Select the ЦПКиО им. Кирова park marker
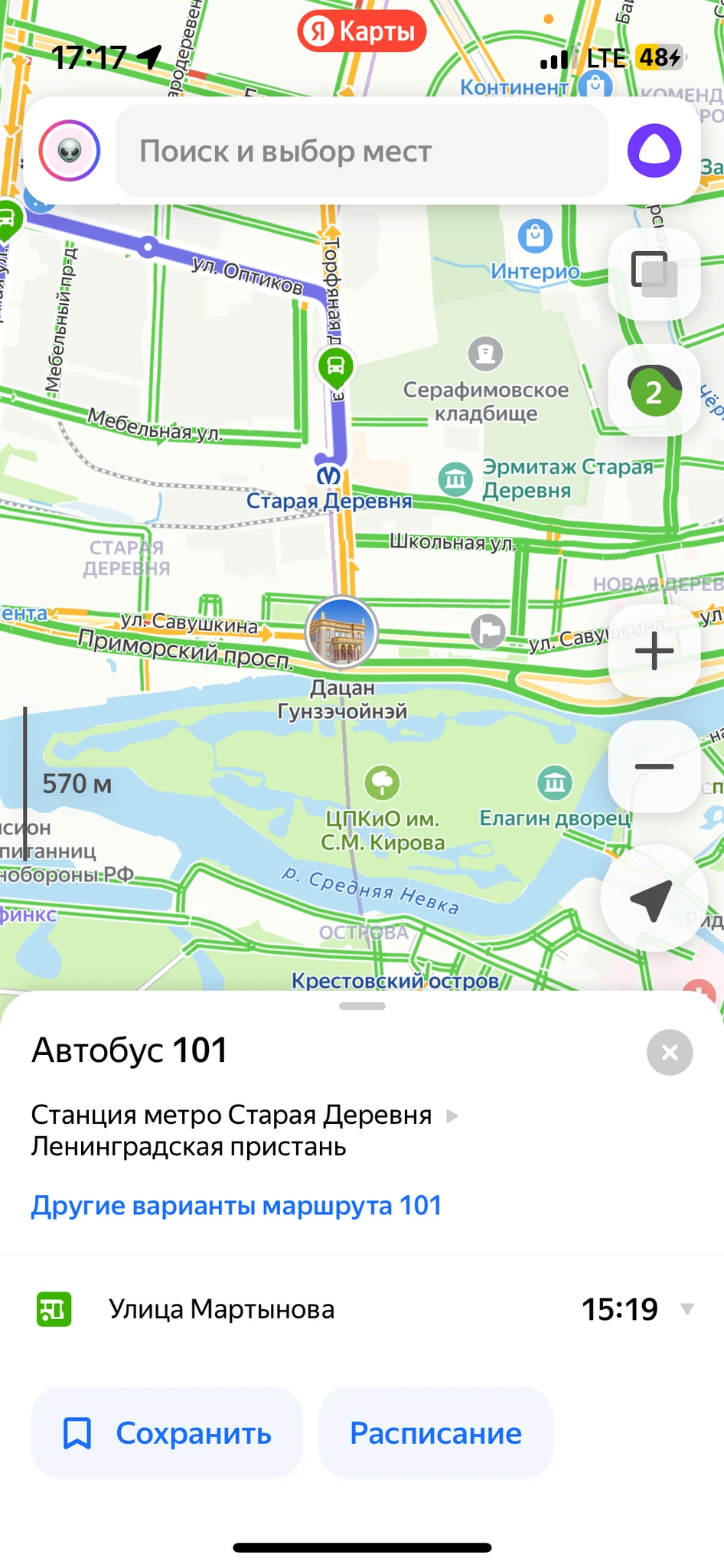Screen dimensions: 724x1568 pyautogui.click(x=383, y=782)
